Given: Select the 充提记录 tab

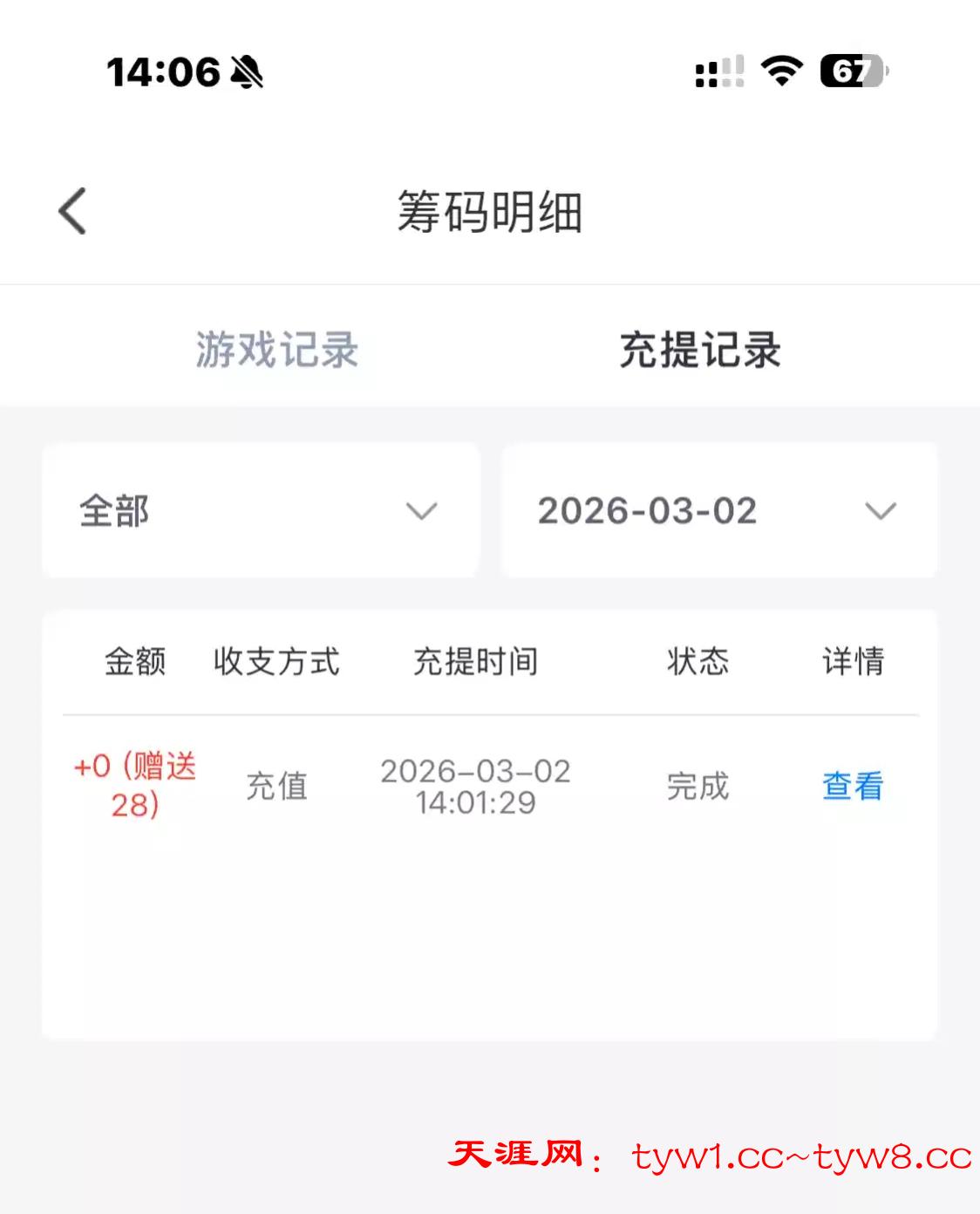Looking at the screenshot, I should pyautogui.click(x=700, y=350).
